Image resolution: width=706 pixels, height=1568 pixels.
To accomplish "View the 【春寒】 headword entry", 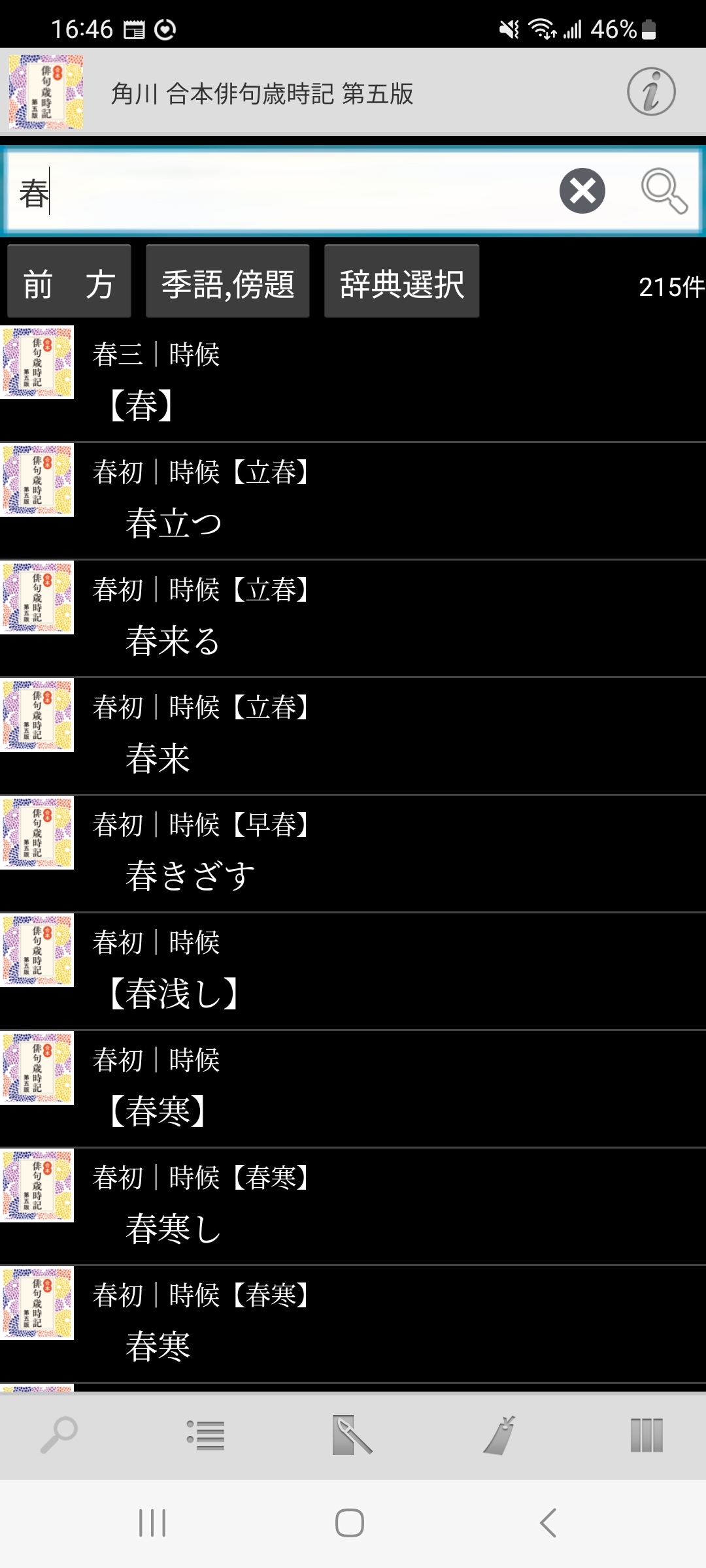I will click(353, 1090).
